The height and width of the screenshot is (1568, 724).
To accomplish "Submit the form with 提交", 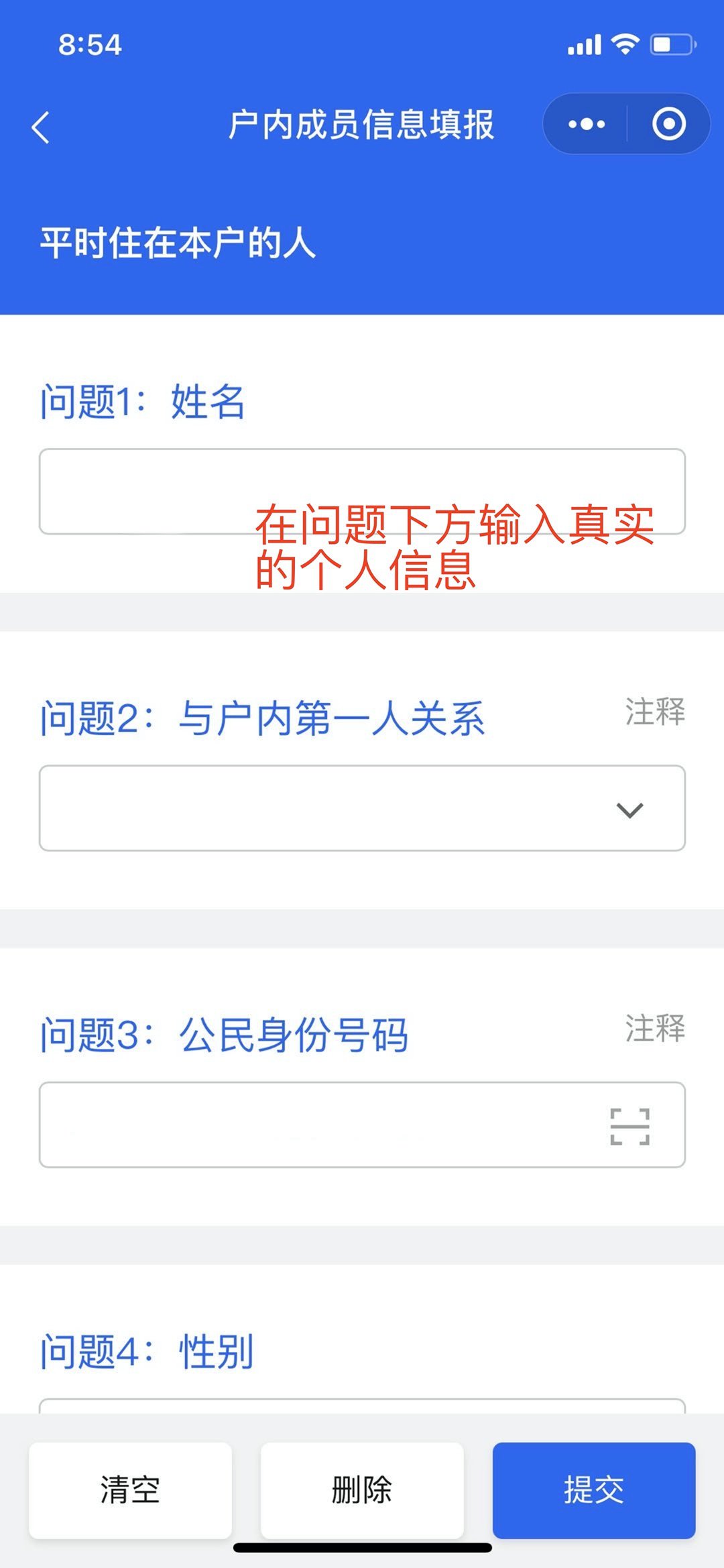I will click(594, 1490).
